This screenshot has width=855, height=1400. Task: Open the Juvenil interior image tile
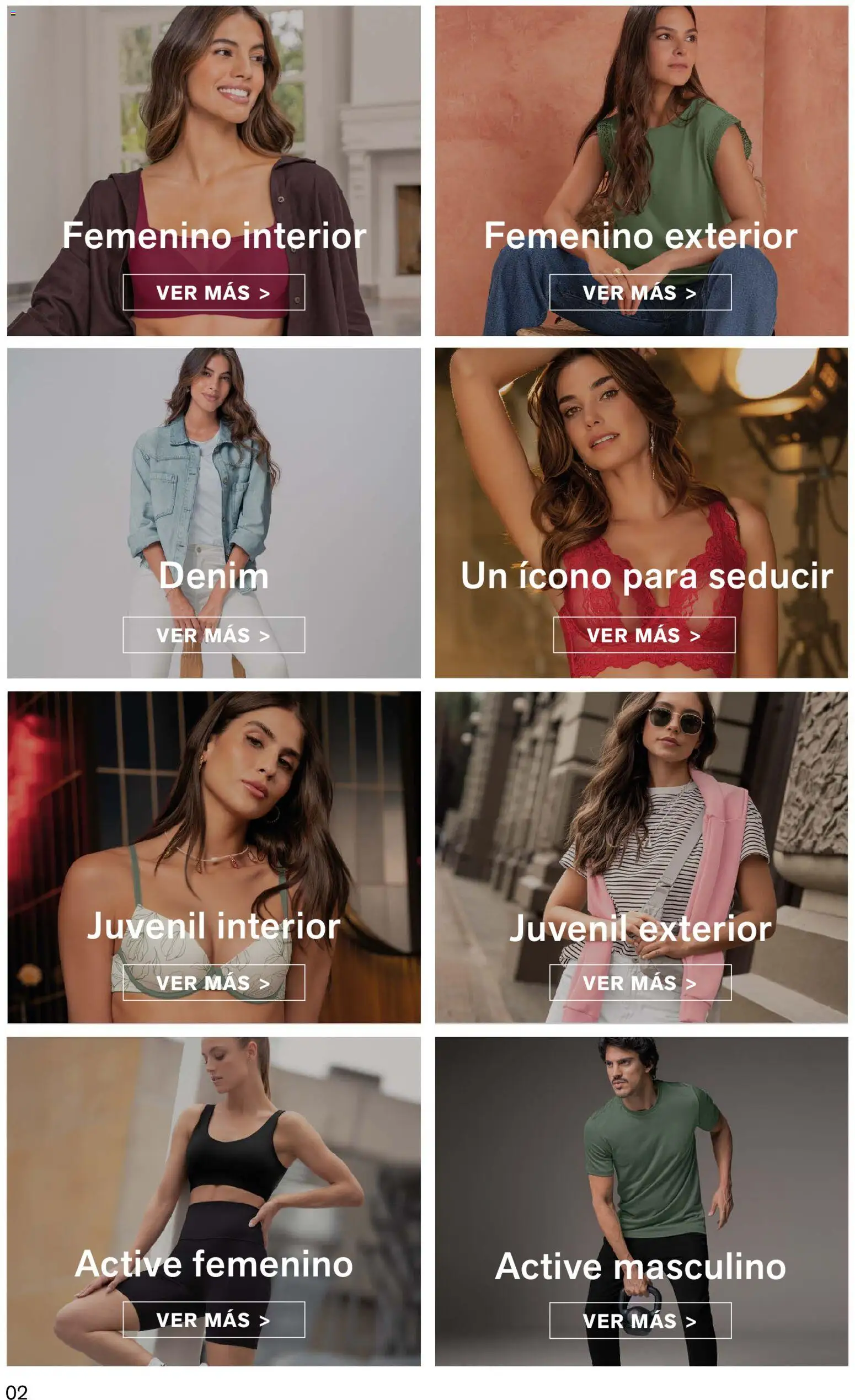215,796
